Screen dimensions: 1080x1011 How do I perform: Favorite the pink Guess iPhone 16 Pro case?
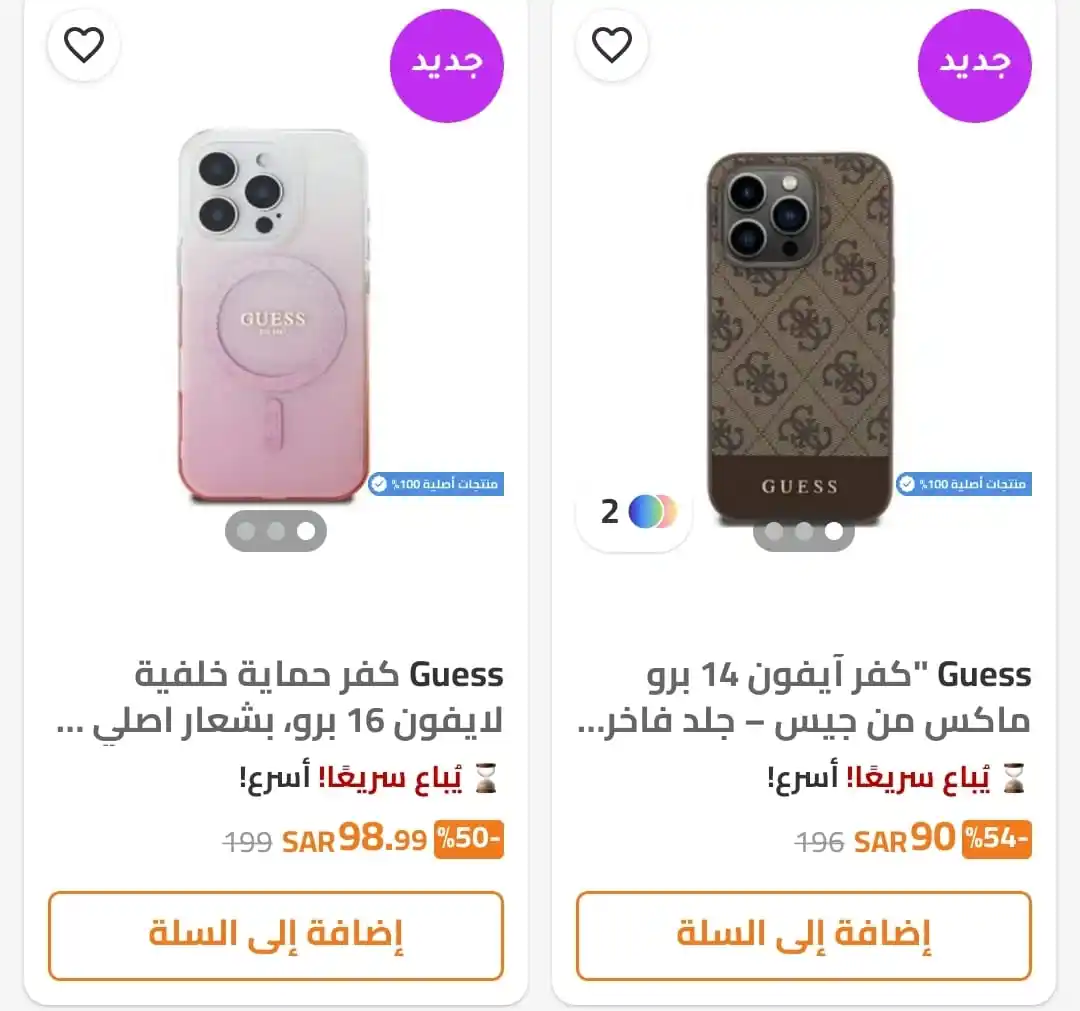coord(84,45)
